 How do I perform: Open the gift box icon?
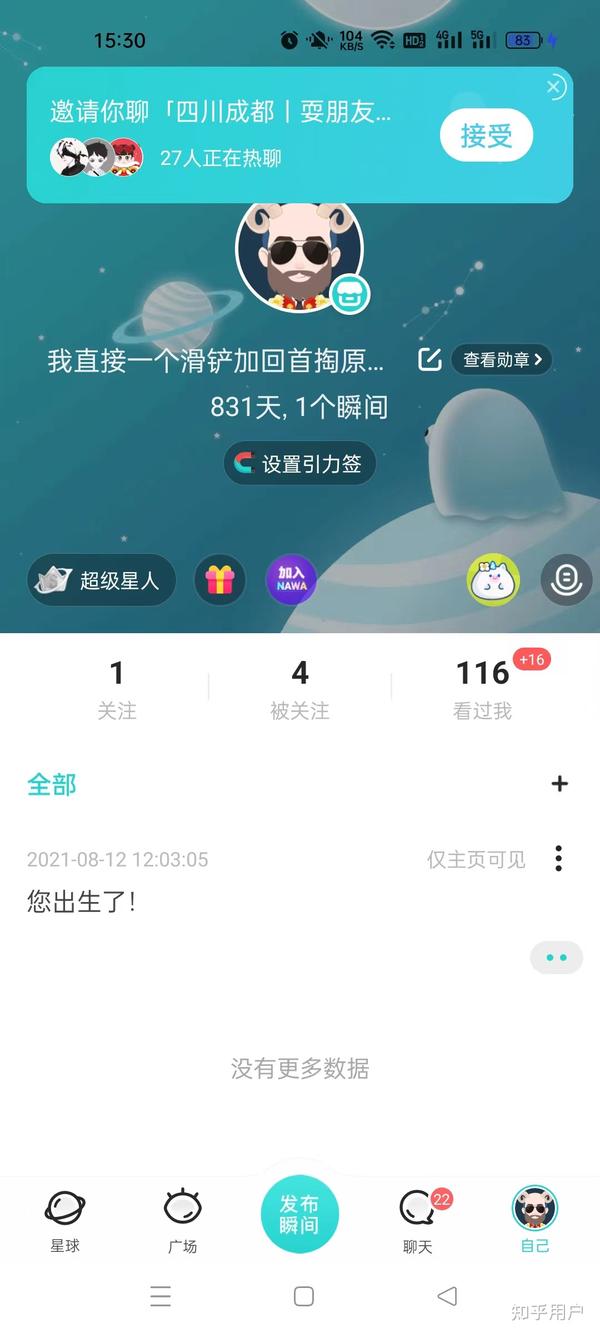tap(220, 580)
